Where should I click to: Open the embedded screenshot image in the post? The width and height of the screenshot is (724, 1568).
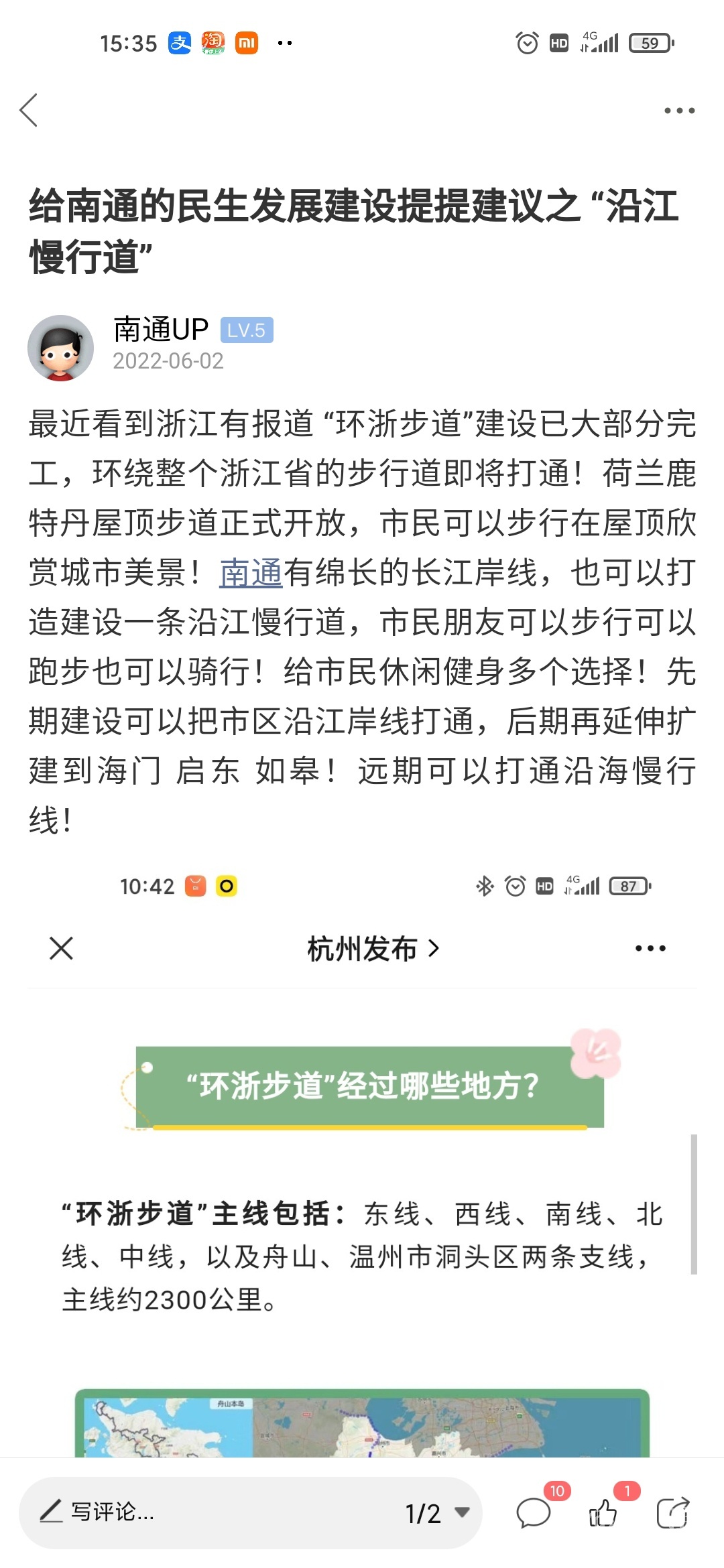pyautogui.click(x=362, y=1153)
